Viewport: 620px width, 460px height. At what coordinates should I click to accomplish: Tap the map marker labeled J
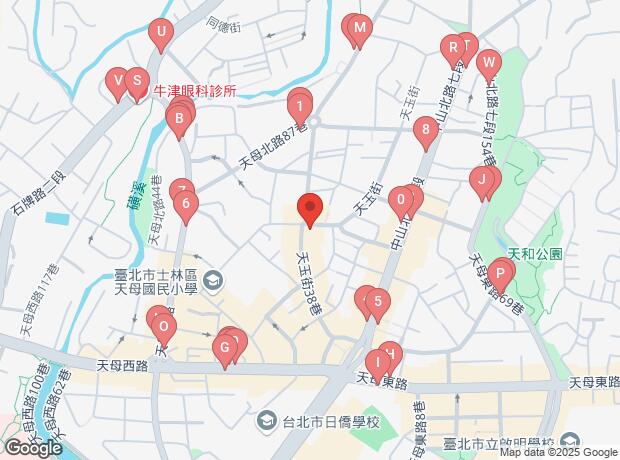click(483, 180)
